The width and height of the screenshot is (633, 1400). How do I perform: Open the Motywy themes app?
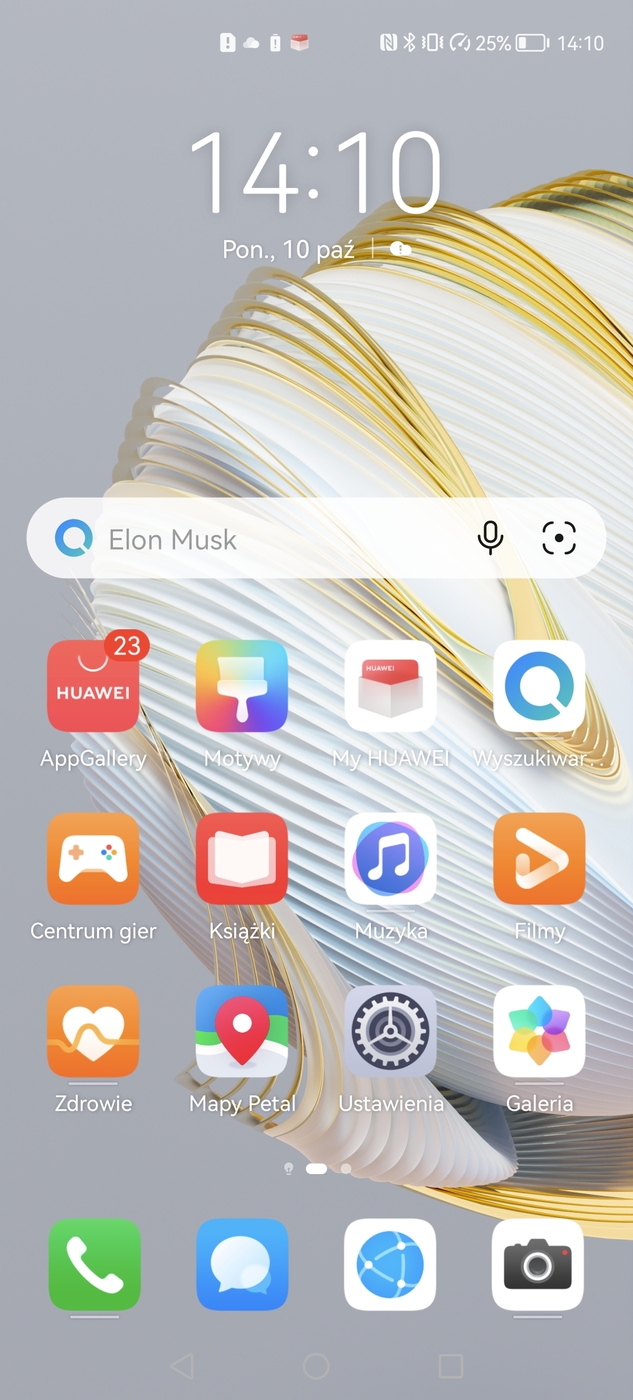(x=241, y=687)
